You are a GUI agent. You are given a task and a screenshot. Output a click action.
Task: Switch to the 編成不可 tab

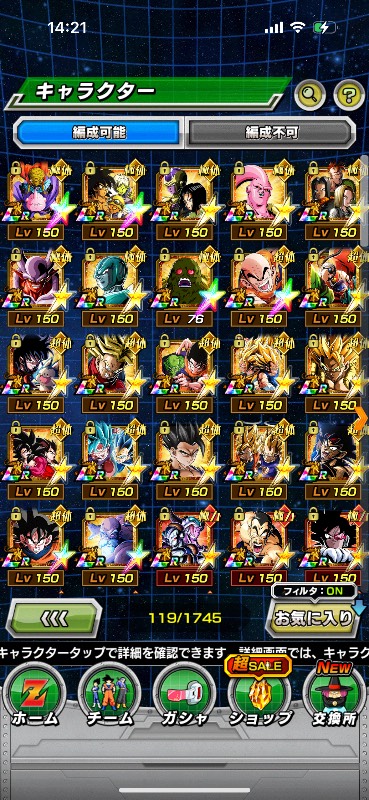270,133
